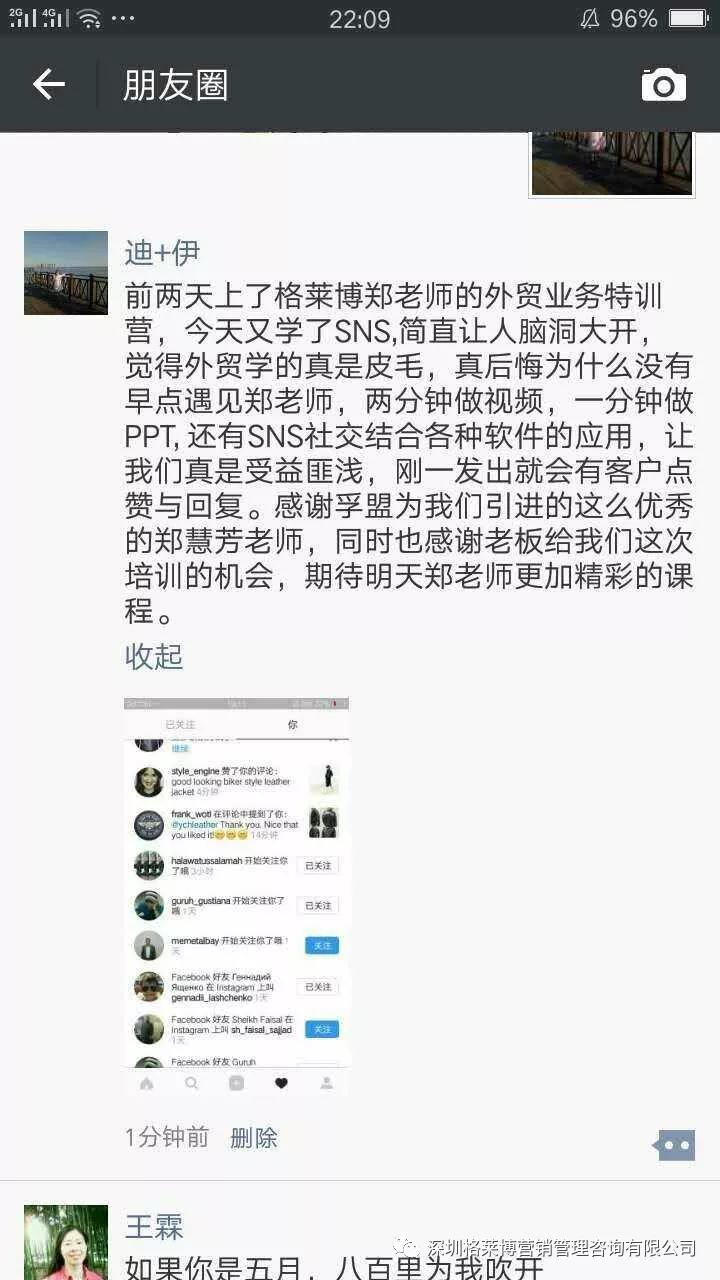Image resolution: width=720 pixels, height=1280 pixels.
Task: Open the photo in the previous post
Action: (611, 163)
